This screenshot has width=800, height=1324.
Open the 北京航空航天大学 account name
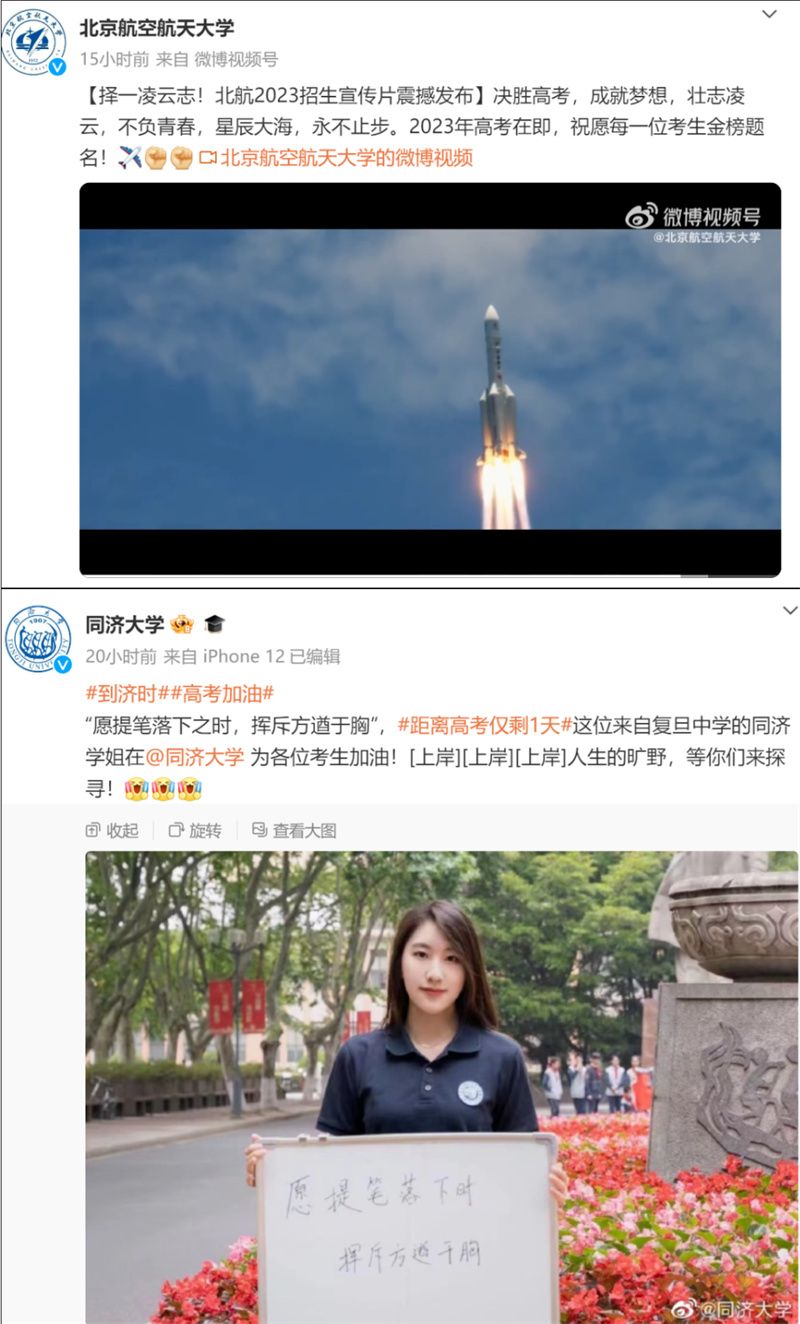point(157,28)
